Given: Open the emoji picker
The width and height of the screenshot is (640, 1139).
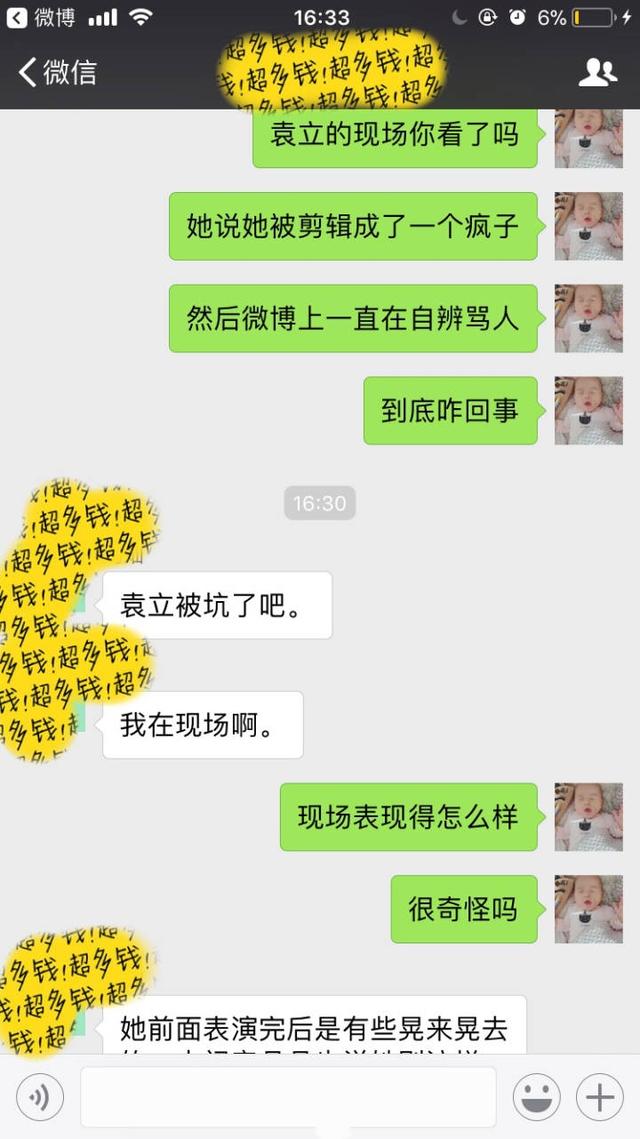Looking at the screenshot, I should 537,1098.
